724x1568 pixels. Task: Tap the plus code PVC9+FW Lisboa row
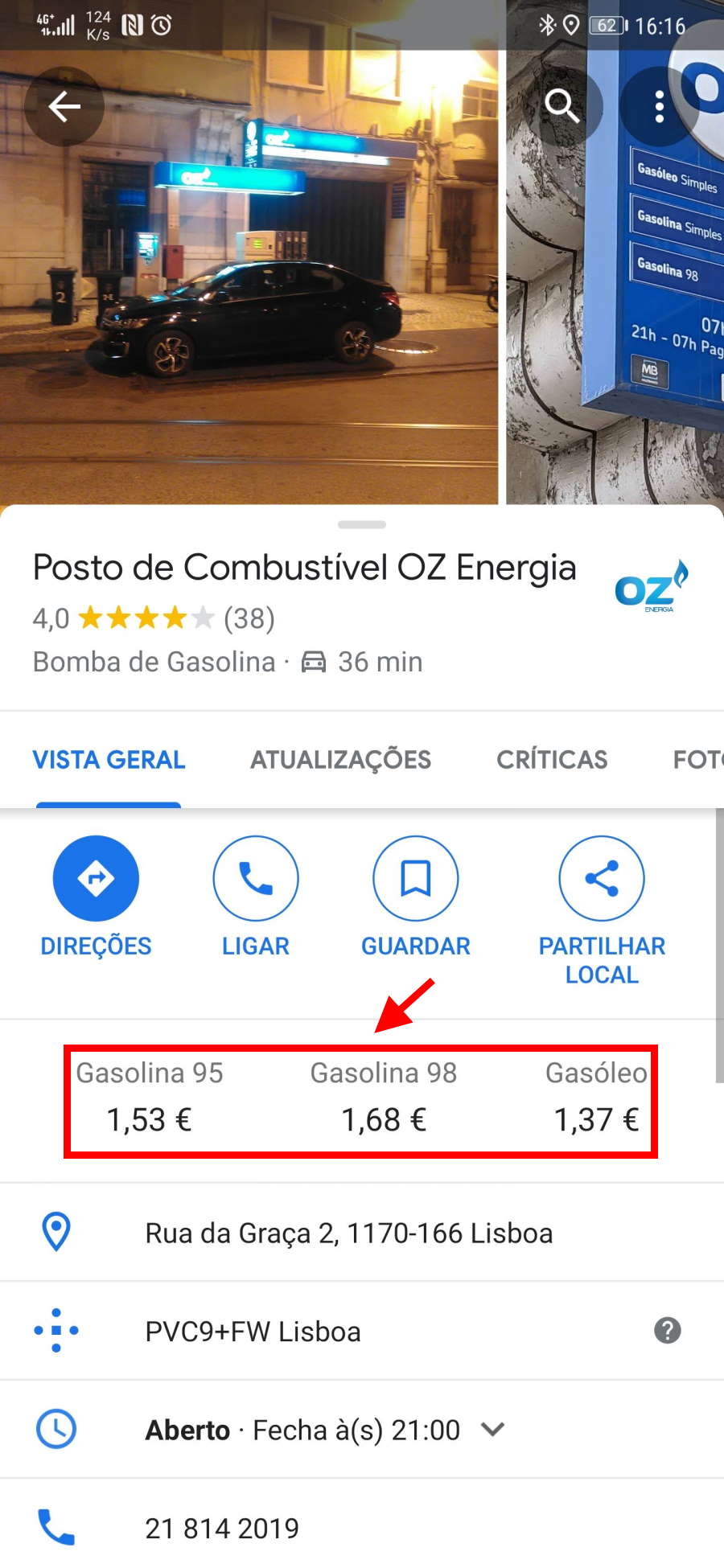tap(362, 1331)
